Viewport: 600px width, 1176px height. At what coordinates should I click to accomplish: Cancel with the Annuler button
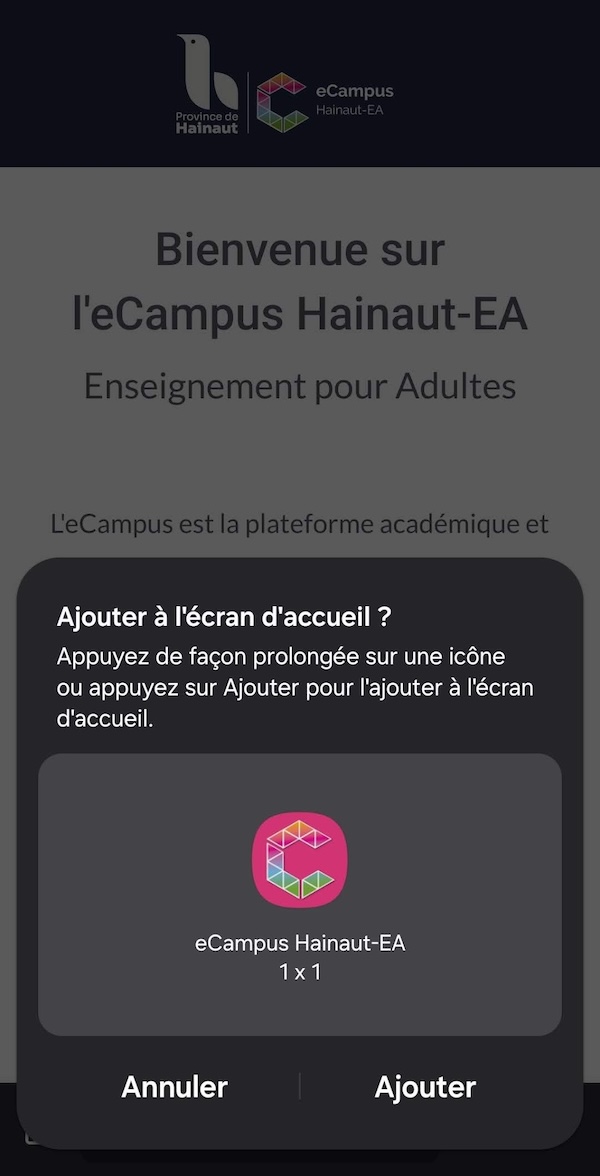(175, 1087)
